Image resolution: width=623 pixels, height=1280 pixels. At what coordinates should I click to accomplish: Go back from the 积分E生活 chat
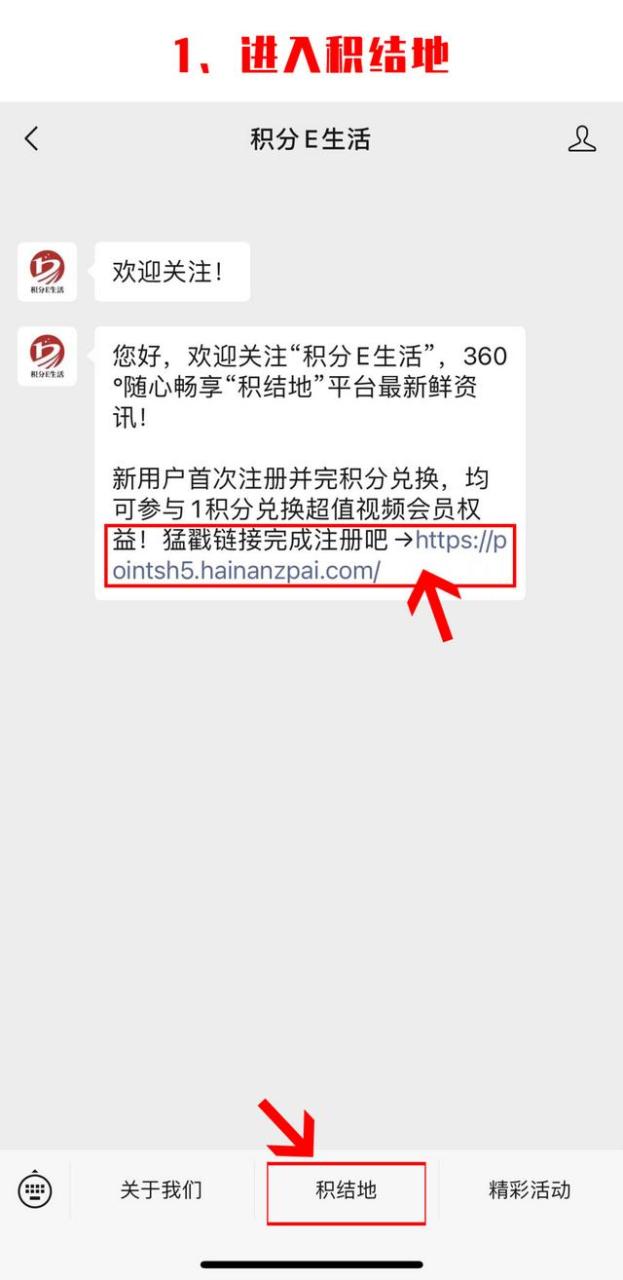(32, 138)
